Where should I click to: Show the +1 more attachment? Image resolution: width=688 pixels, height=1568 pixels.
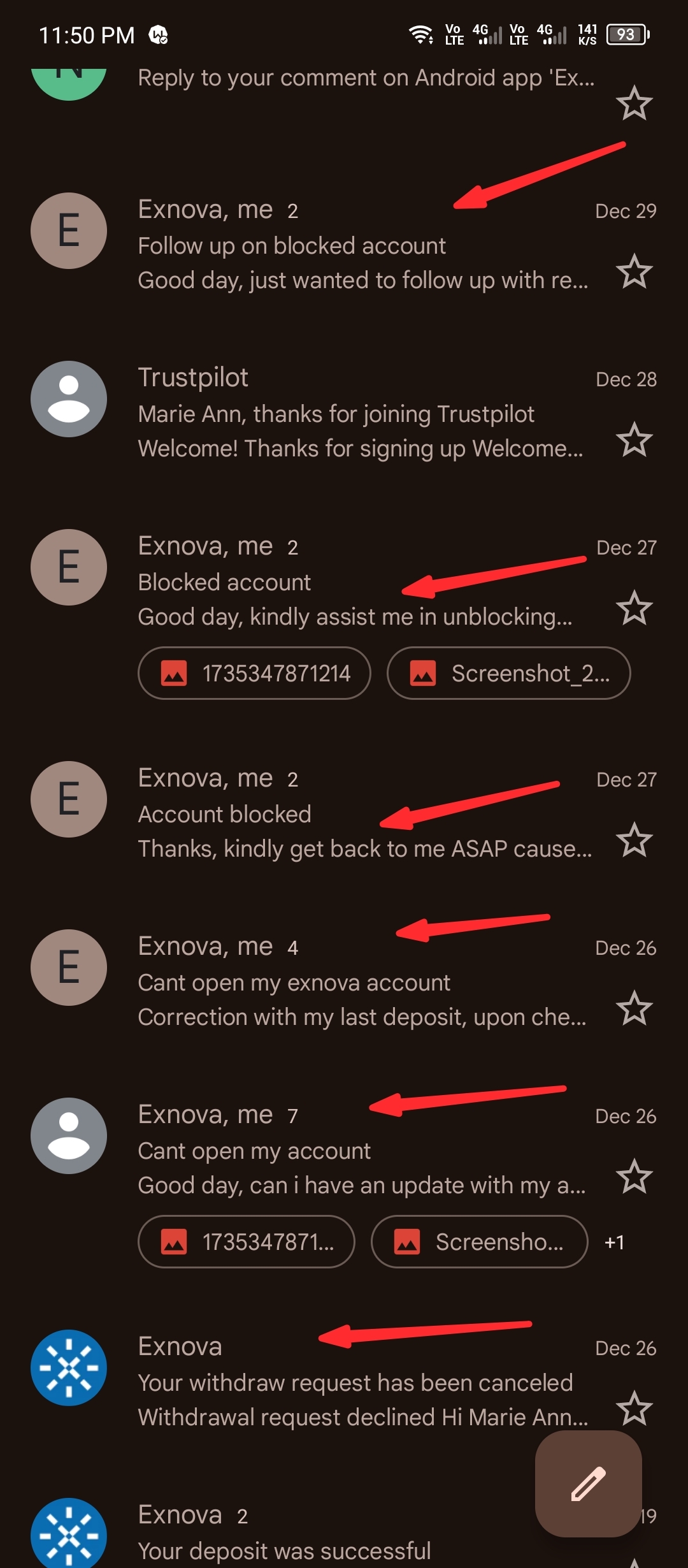click(614, 1242)
